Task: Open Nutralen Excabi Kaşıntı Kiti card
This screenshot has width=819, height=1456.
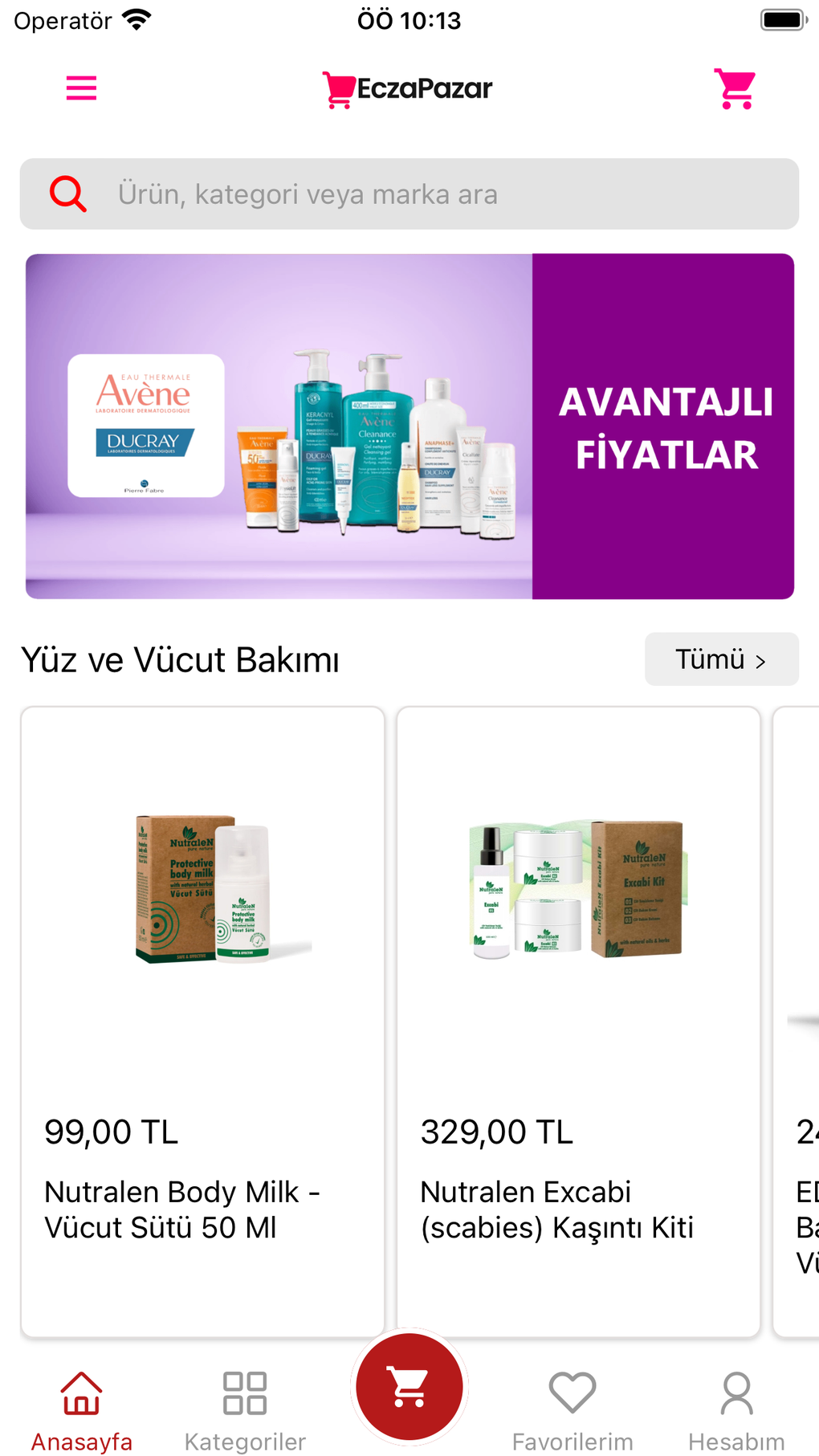Action: (x=578, y=1022)
